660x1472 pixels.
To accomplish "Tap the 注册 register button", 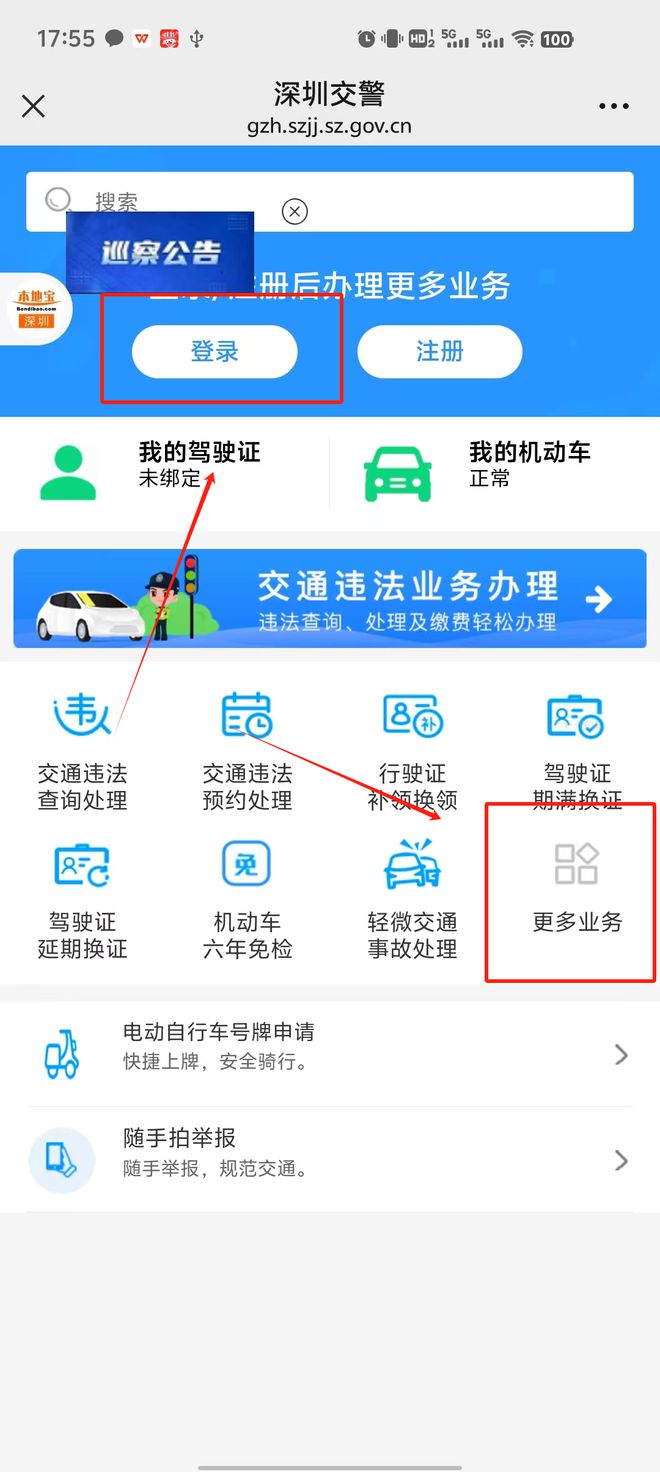I will tap(440, 352).
